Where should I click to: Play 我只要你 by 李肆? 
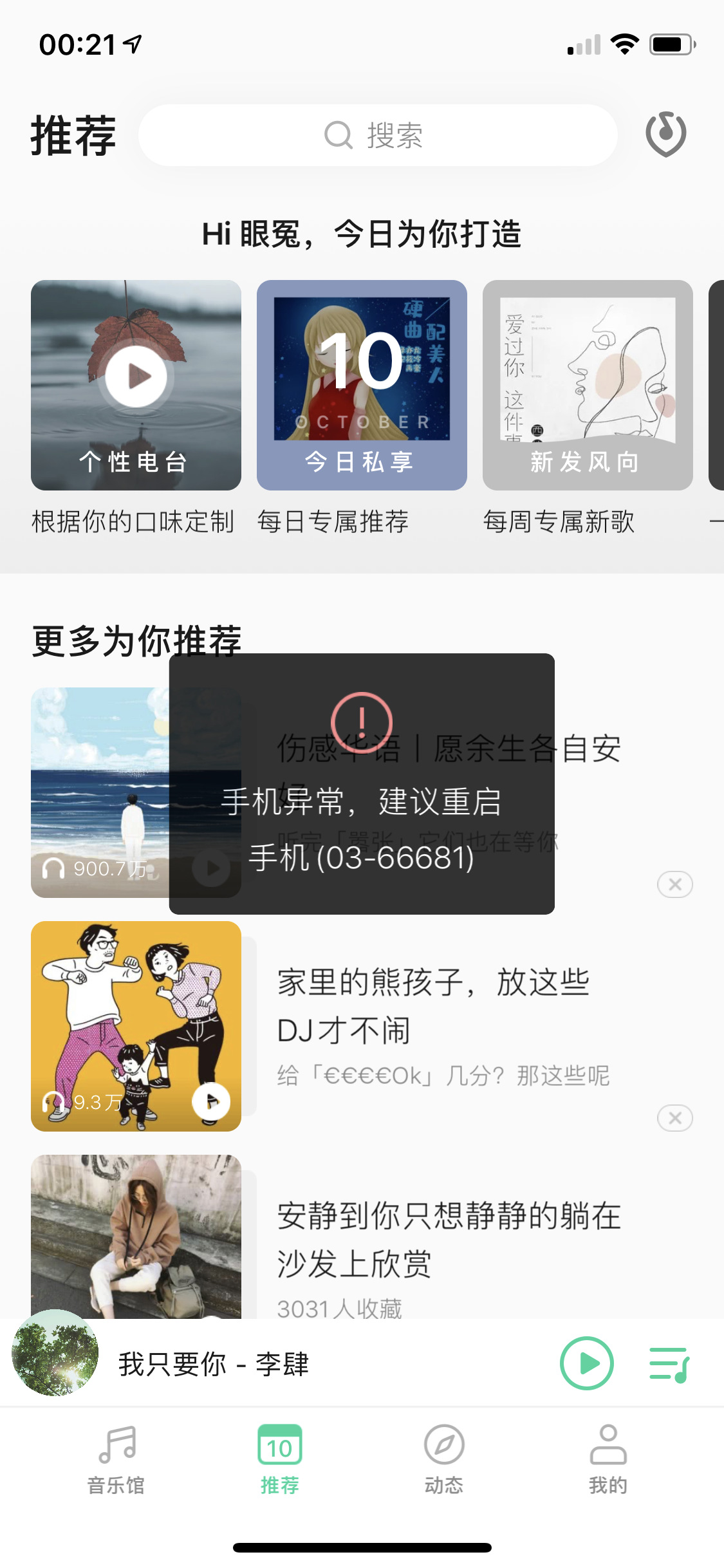pos(586,1363)
